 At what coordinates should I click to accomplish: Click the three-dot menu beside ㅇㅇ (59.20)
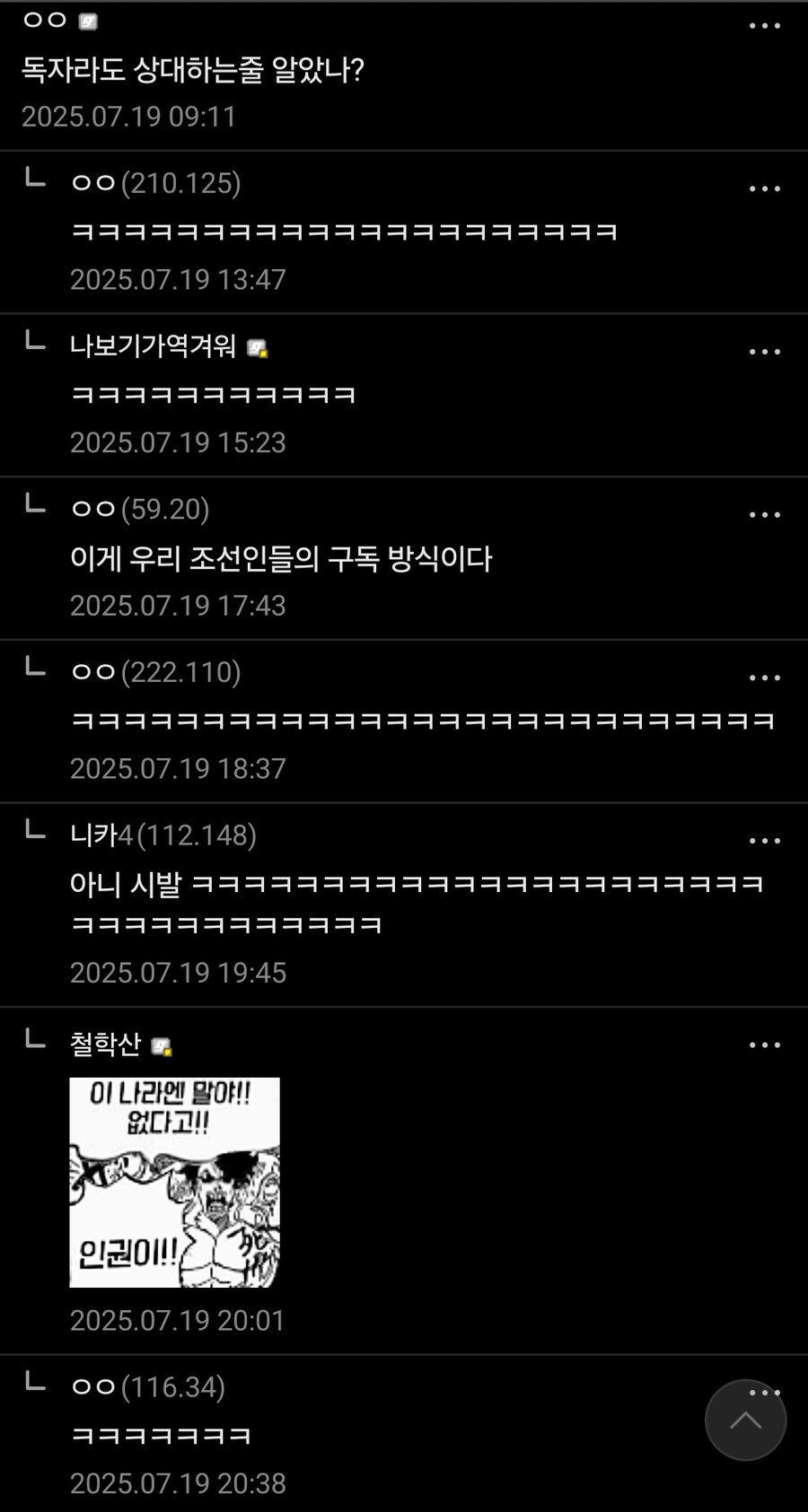click(765, 512)
